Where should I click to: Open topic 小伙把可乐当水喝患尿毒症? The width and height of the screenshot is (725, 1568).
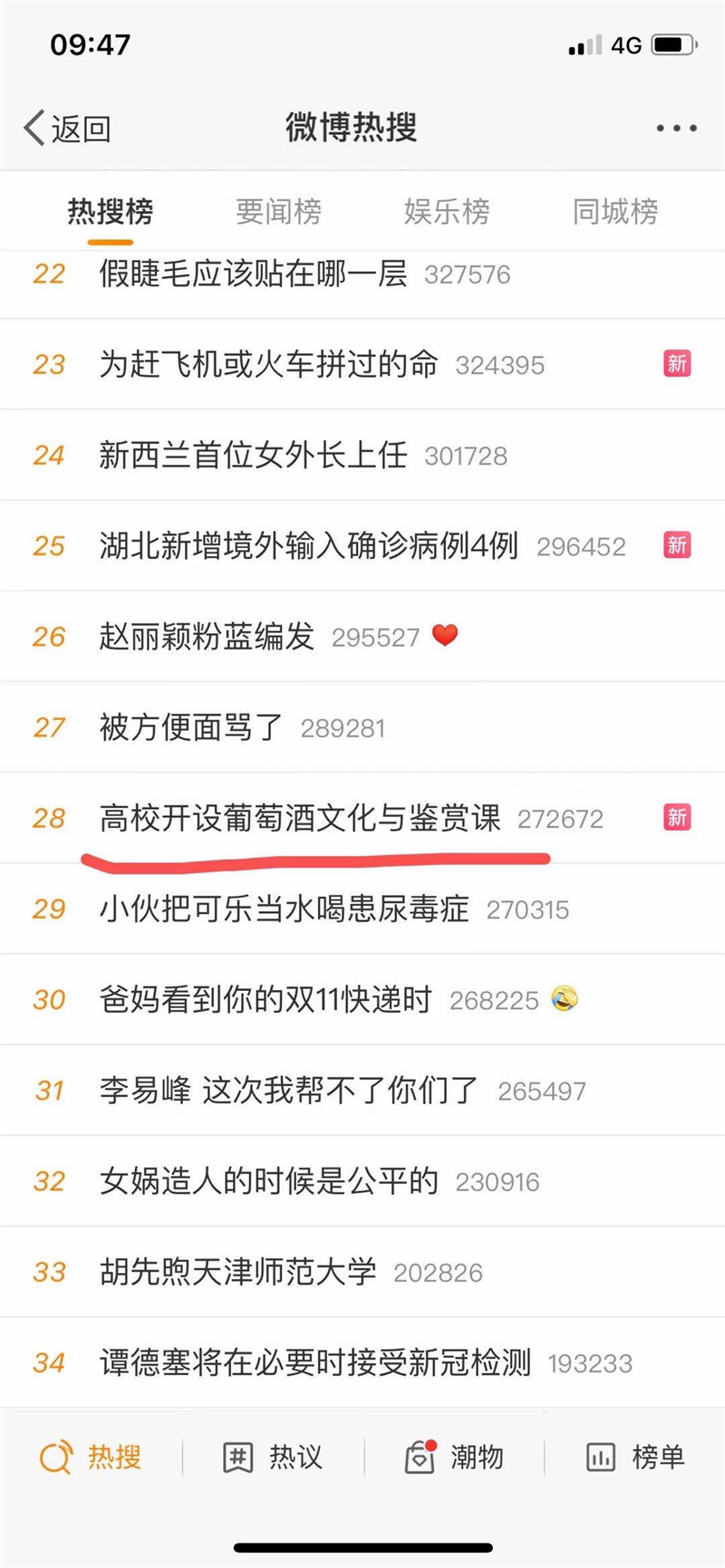click(x=362, y=909)
